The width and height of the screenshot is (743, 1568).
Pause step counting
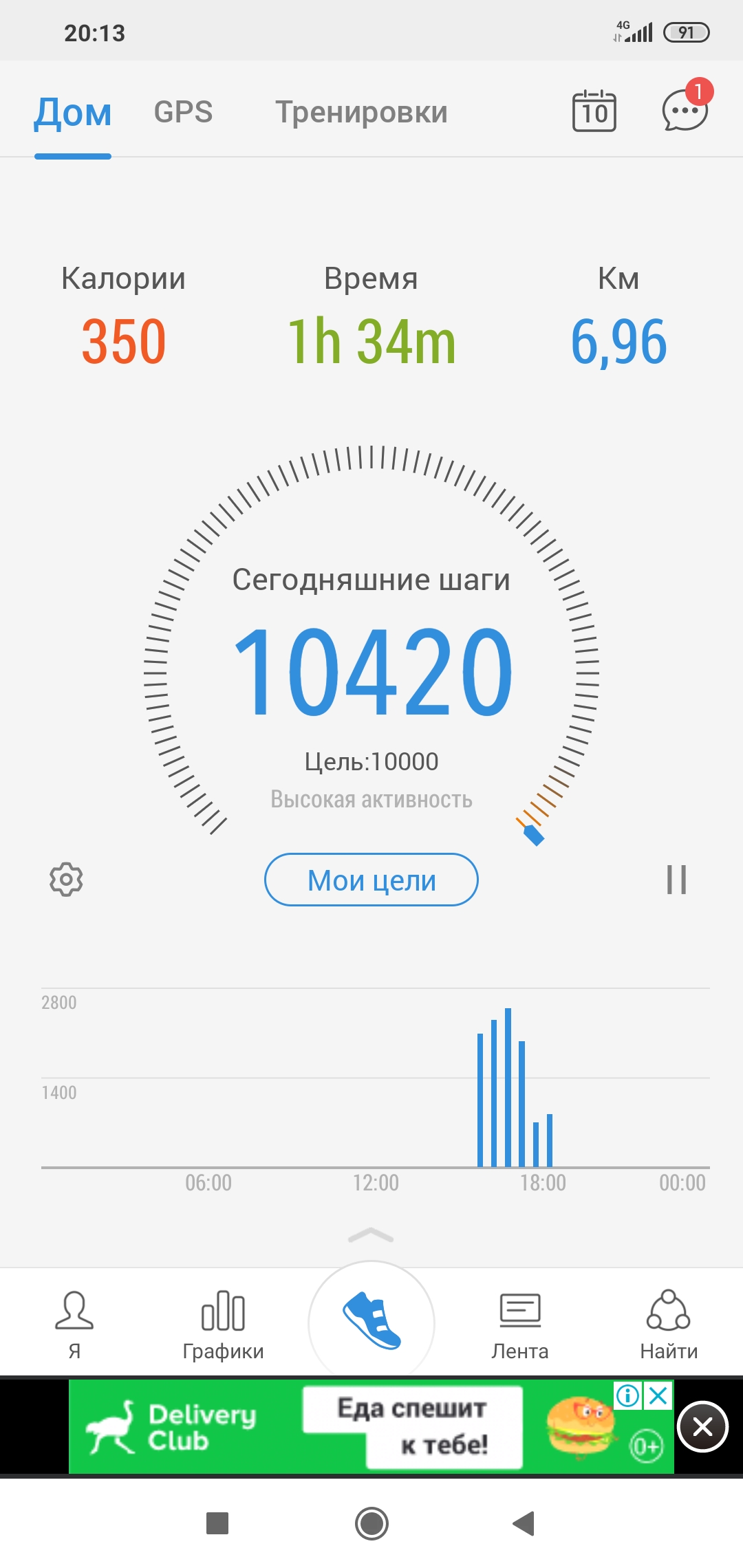[677, 880]
